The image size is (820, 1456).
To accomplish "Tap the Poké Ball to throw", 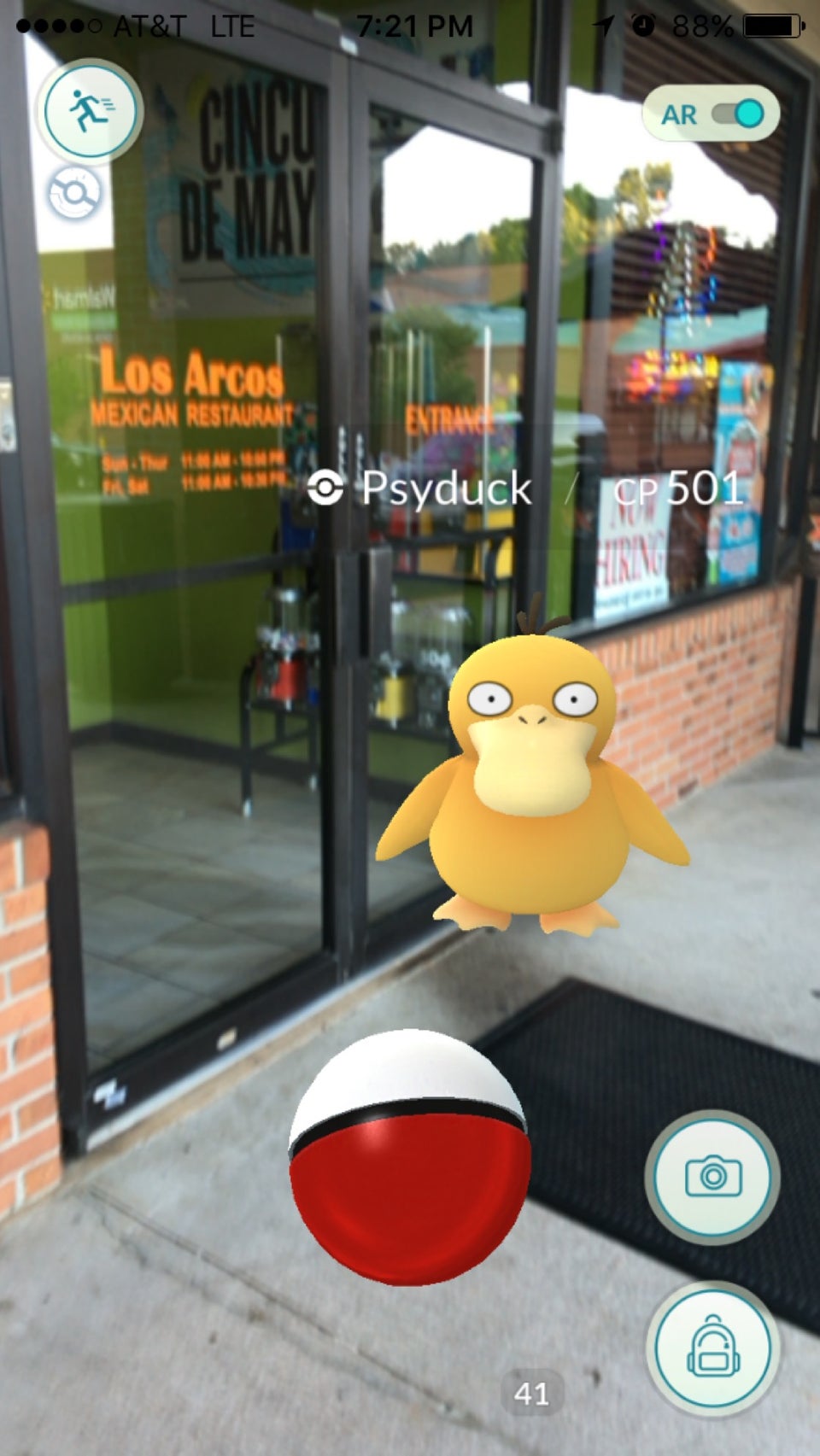I will tap(409, 1159).
